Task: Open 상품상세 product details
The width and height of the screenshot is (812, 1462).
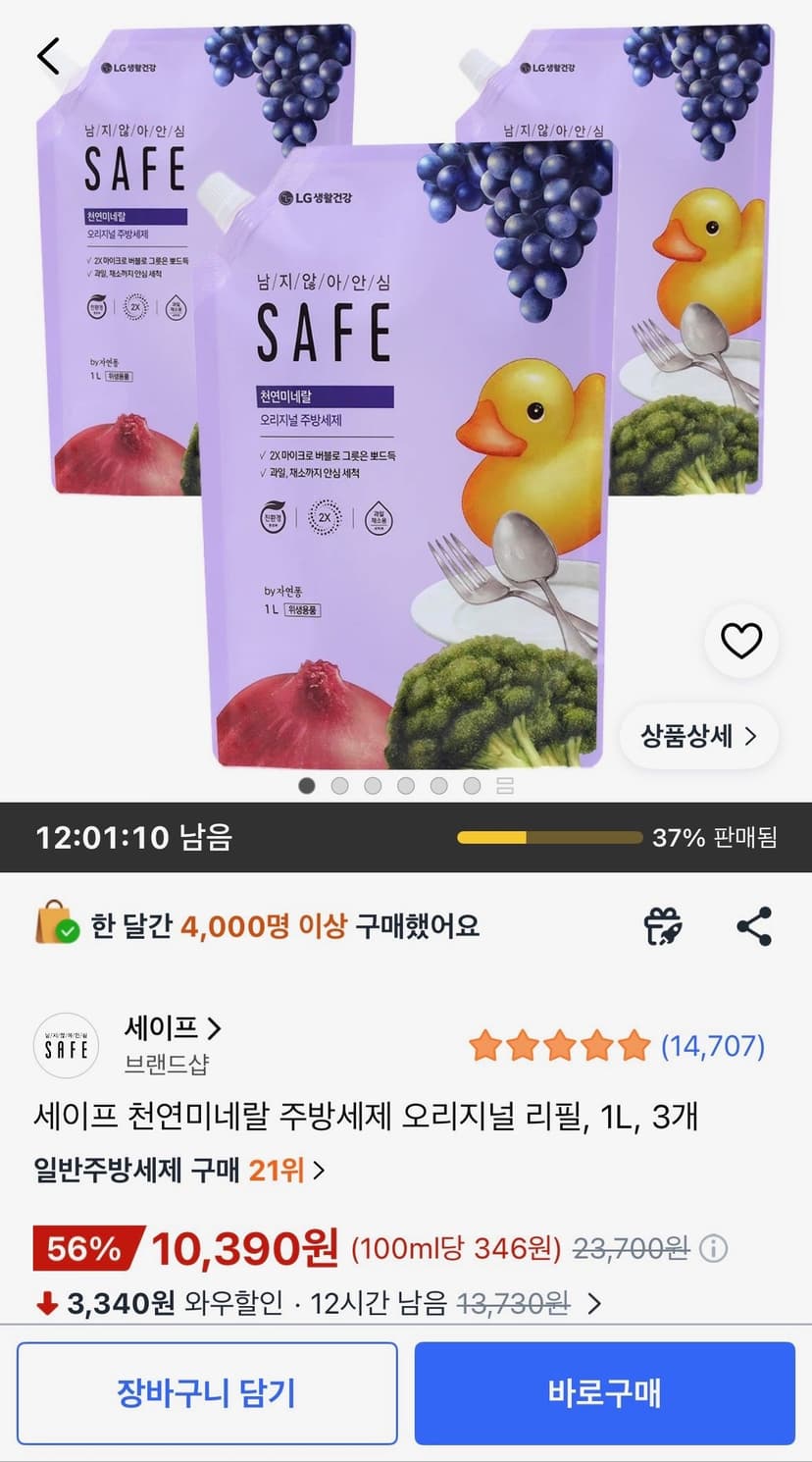Action: pyautogui.click(x=699, y=736)
